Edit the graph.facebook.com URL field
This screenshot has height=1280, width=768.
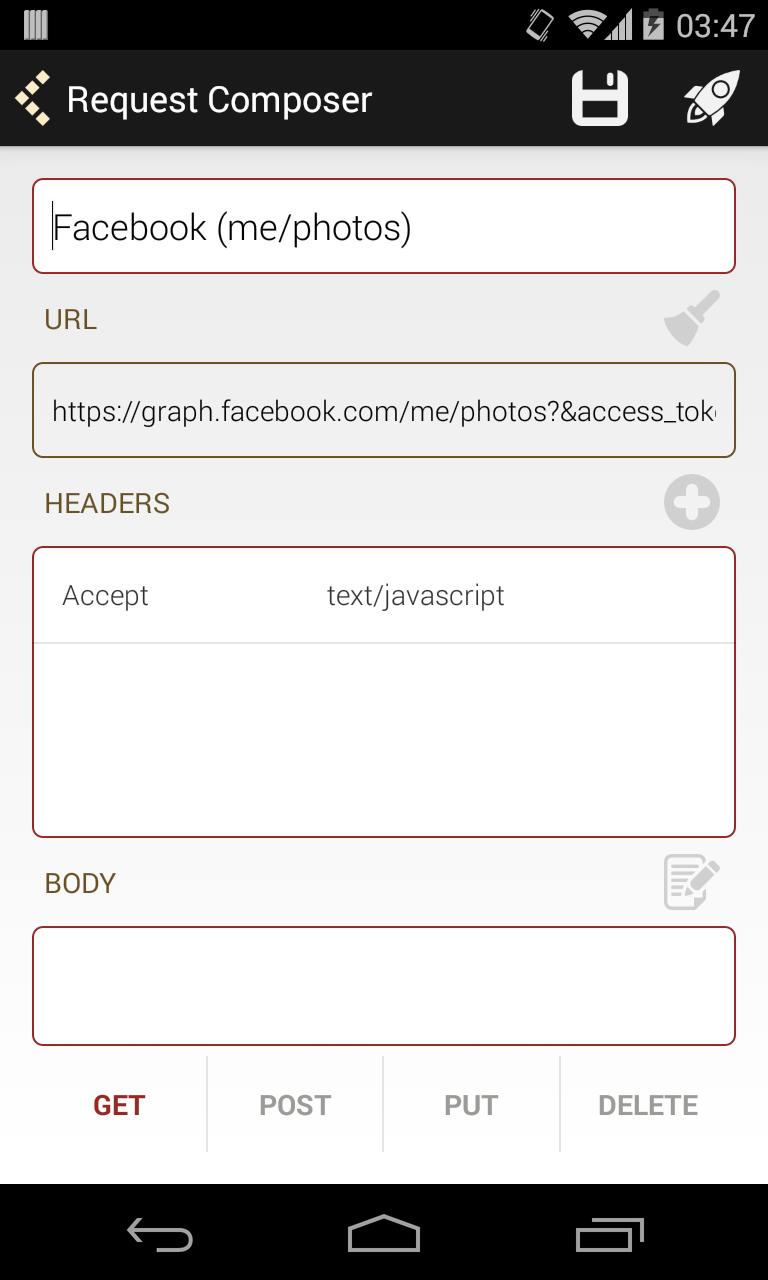(x=384, y=411)
